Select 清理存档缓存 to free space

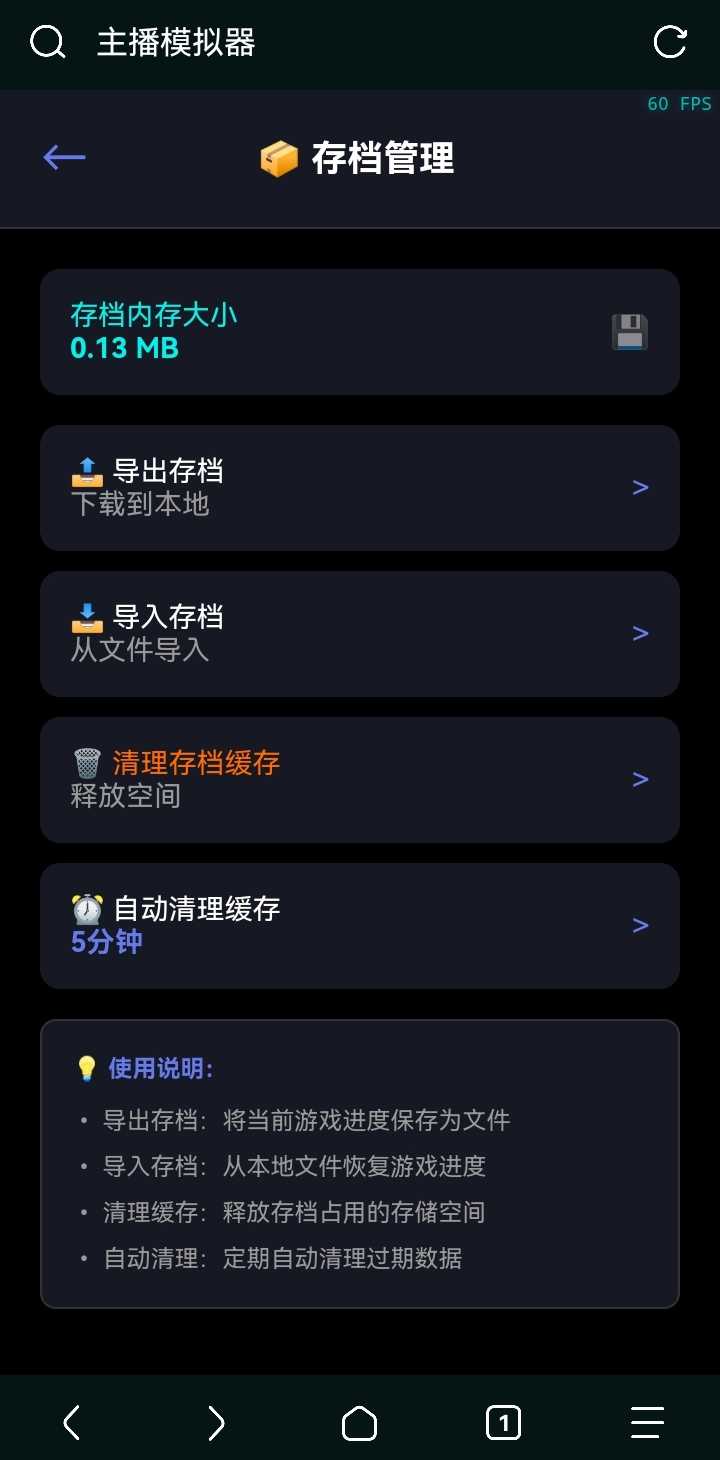(x=360, y=780)
